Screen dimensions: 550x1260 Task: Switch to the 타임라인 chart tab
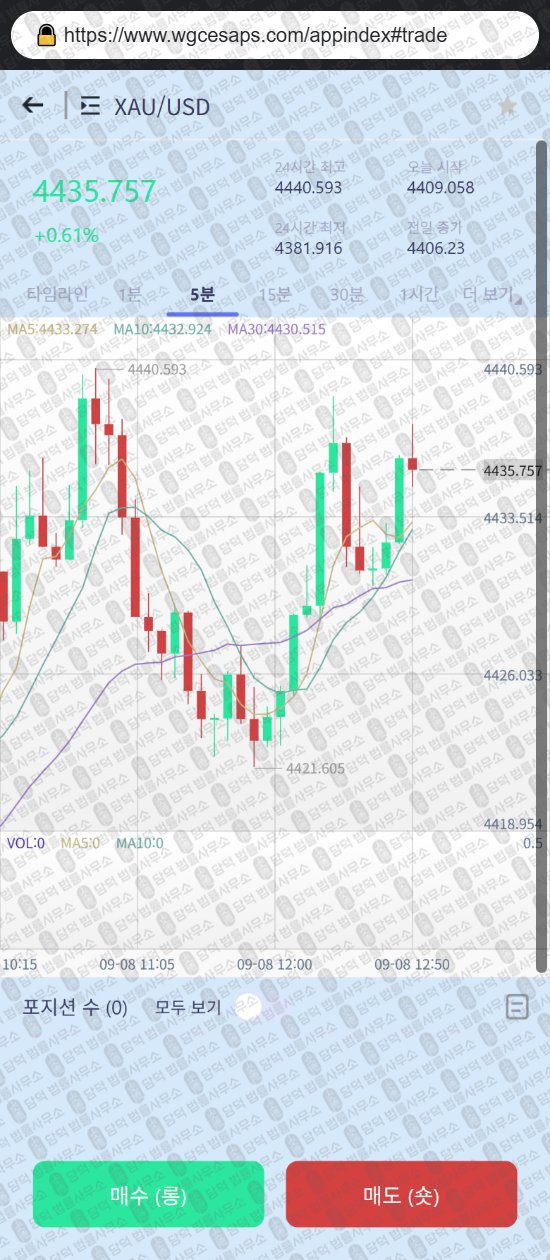coord(57,294)
